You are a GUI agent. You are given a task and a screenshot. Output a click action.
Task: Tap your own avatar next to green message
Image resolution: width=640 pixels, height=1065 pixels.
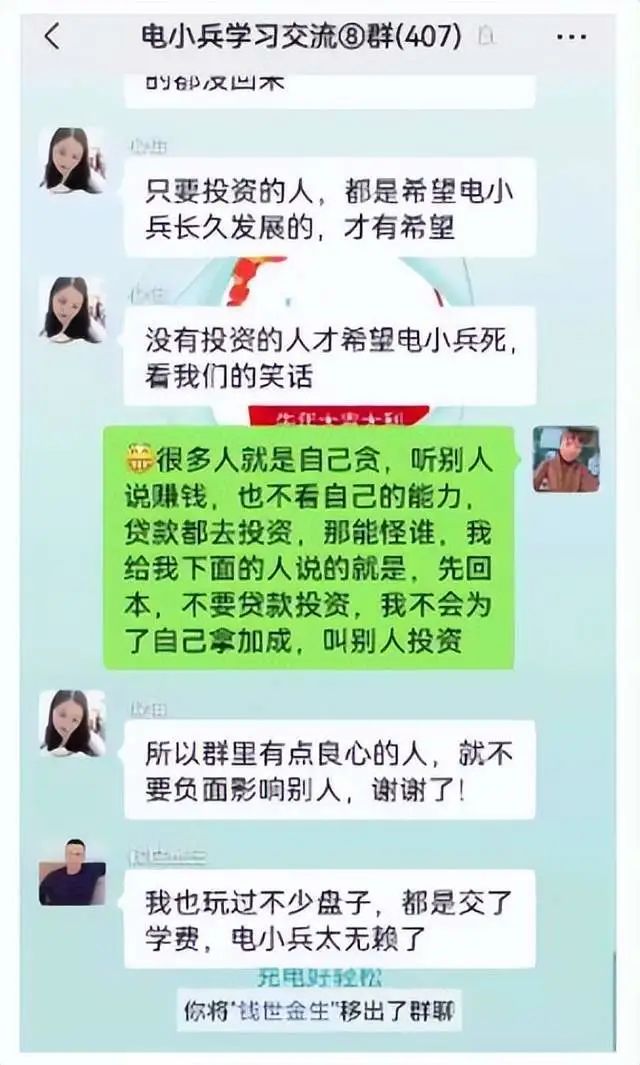(565, 459)
